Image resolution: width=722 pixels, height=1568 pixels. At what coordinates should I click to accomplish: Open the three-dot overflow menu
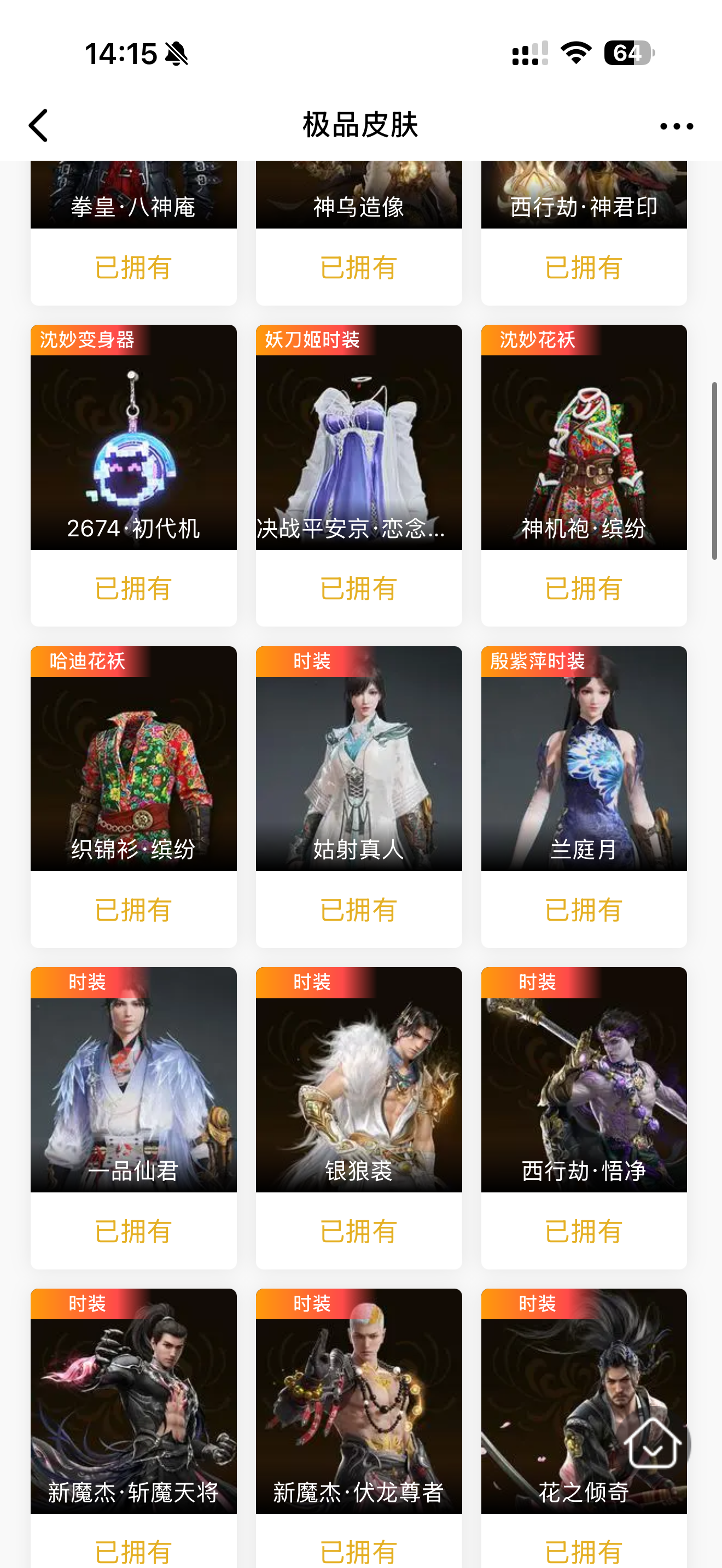[x=677, y=126]
